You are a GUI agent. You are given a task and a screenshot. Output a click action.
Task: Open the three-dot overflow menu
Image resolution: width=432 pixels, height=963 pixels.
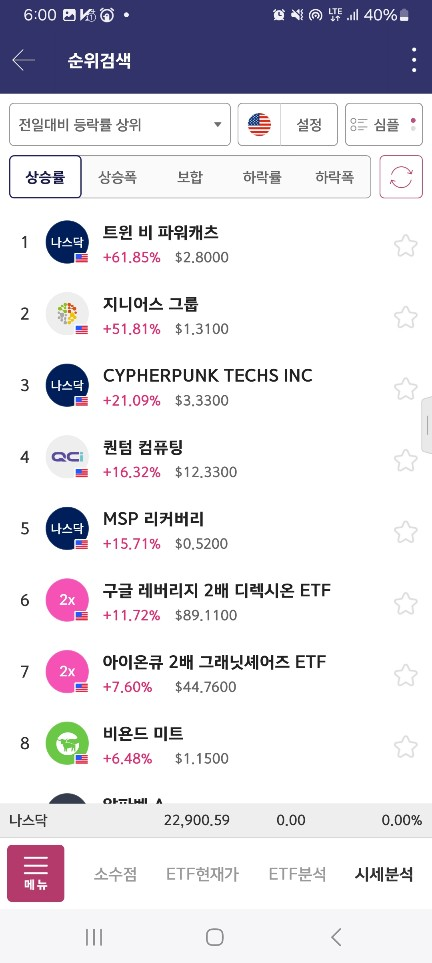[x=414, y=60]
